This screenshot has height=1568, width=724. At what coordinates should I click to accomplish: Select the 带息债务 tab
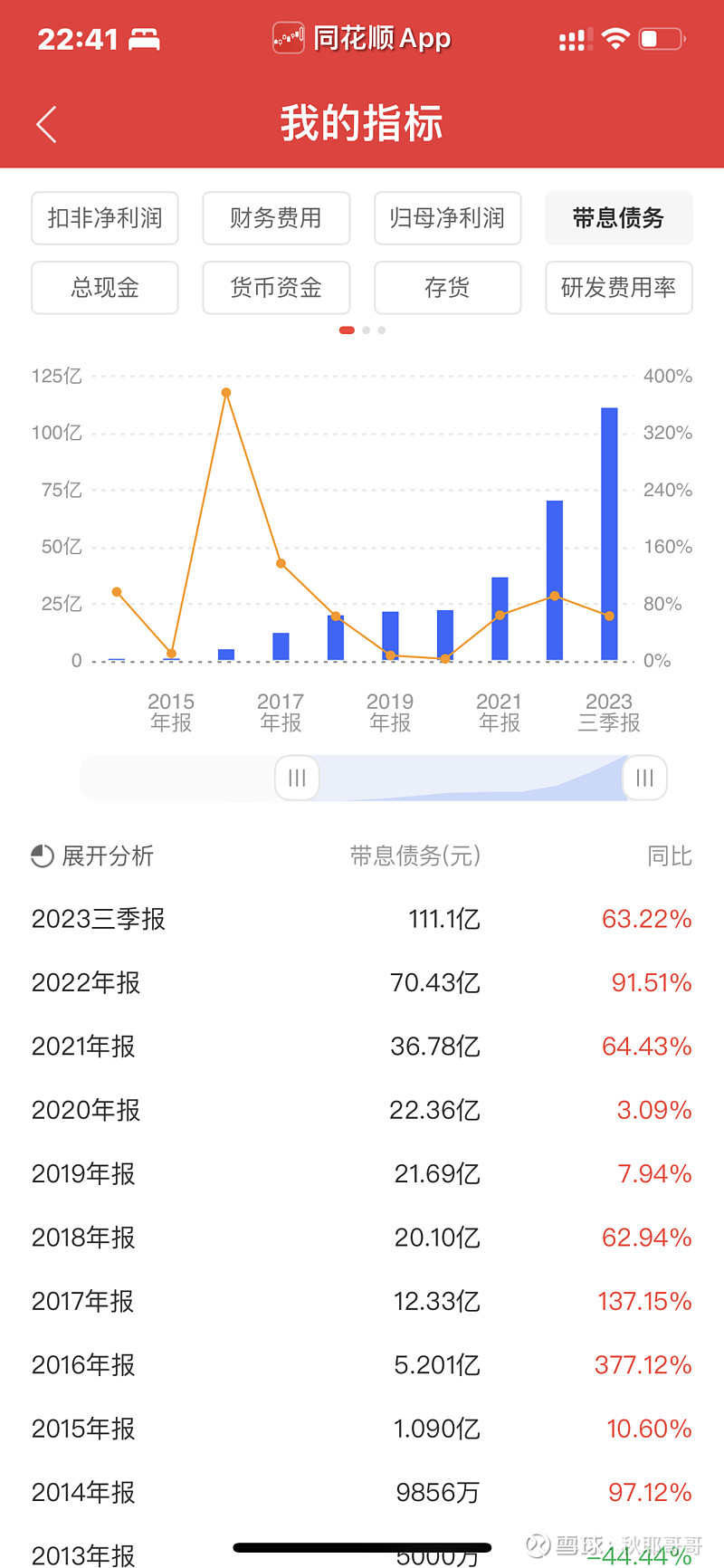618,218
